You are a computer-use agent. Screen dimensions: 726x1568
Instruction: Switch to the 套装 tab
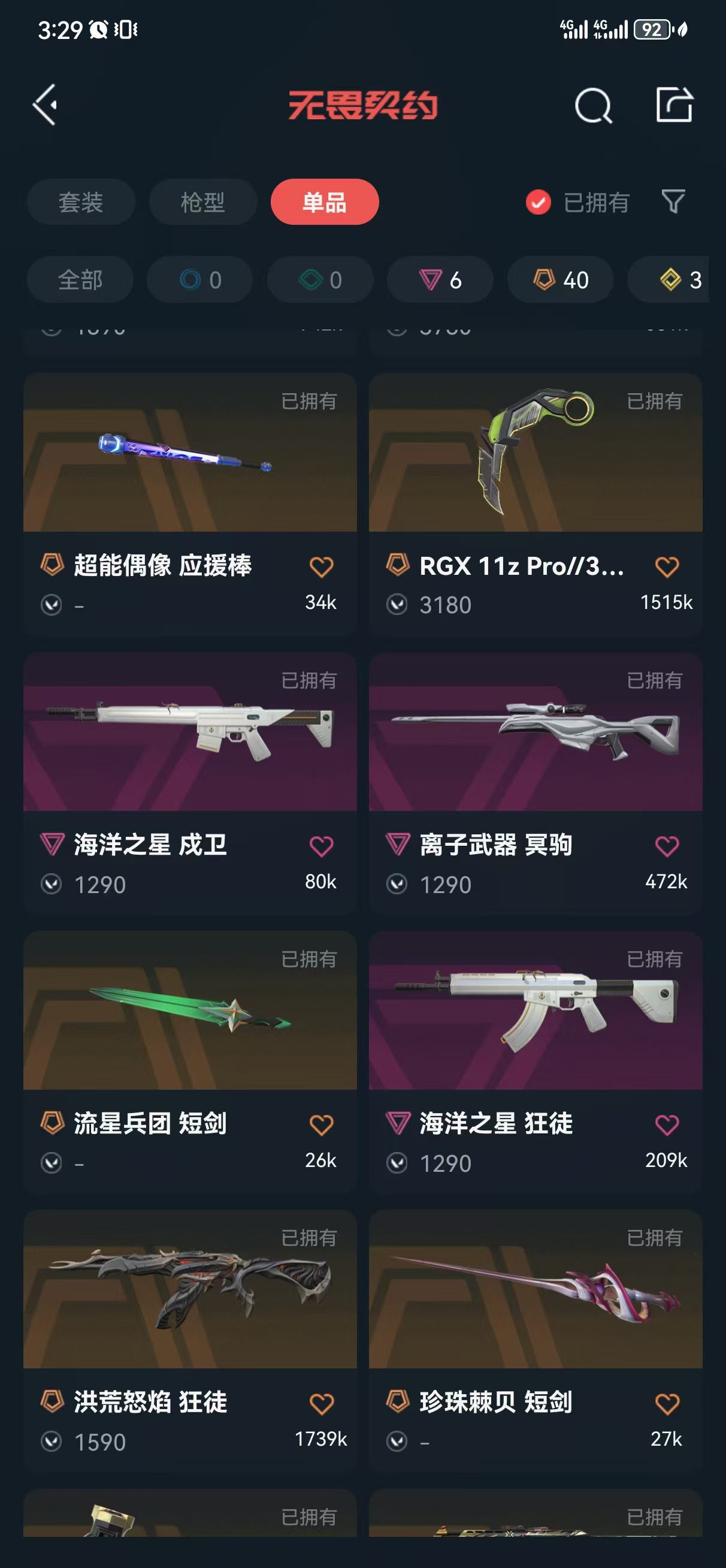(81, 202)
